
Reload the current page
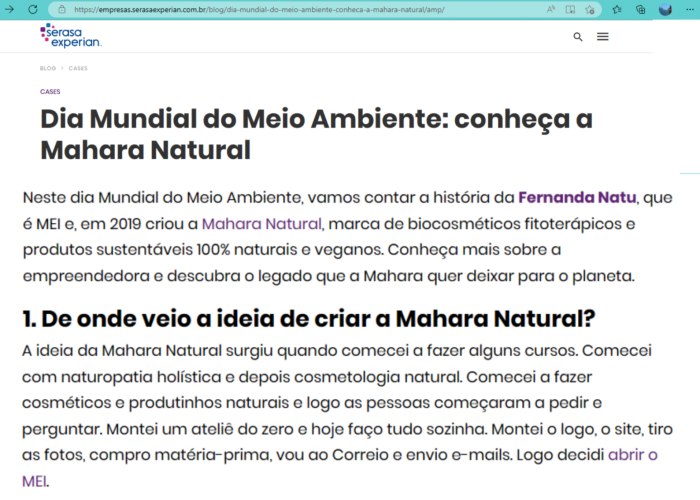click(33, 9)
